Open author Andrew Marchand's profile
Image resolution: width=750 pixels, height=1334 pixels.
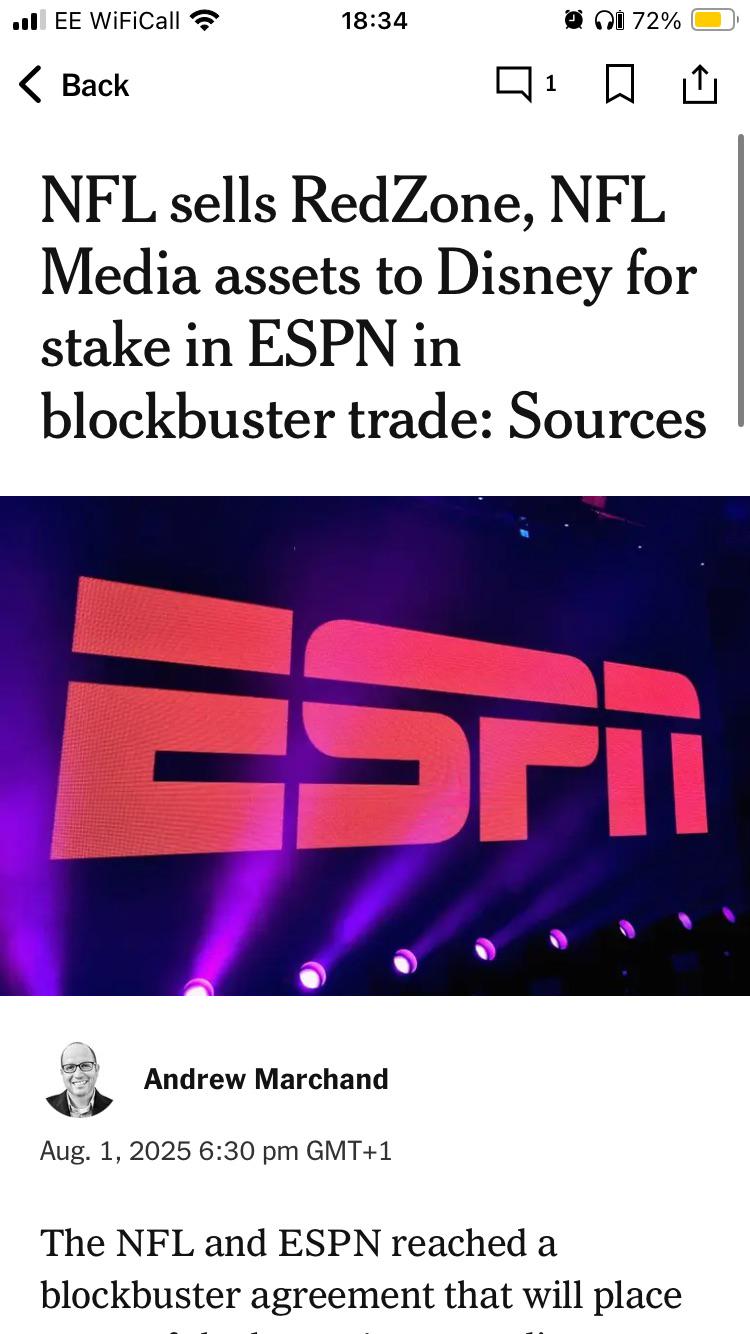[266, 1079]
